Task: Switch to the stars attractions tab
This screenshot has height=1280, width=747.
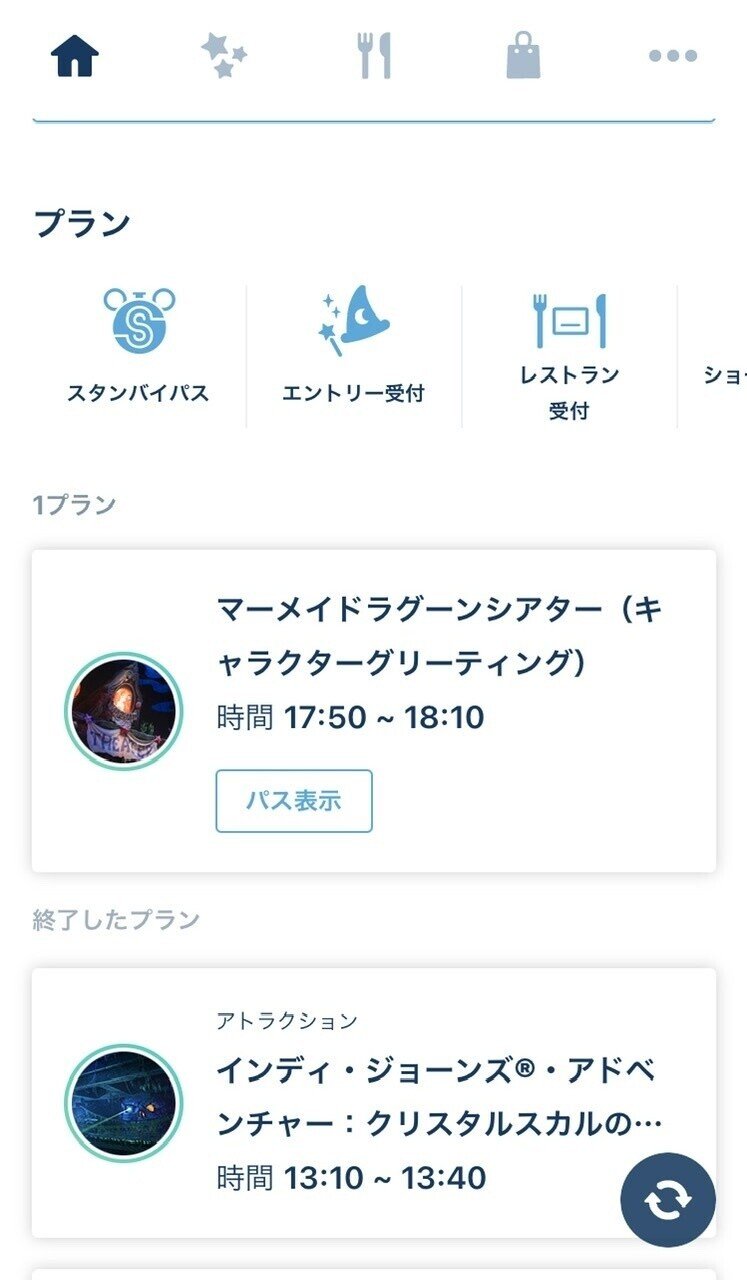Action: (224, 56)
